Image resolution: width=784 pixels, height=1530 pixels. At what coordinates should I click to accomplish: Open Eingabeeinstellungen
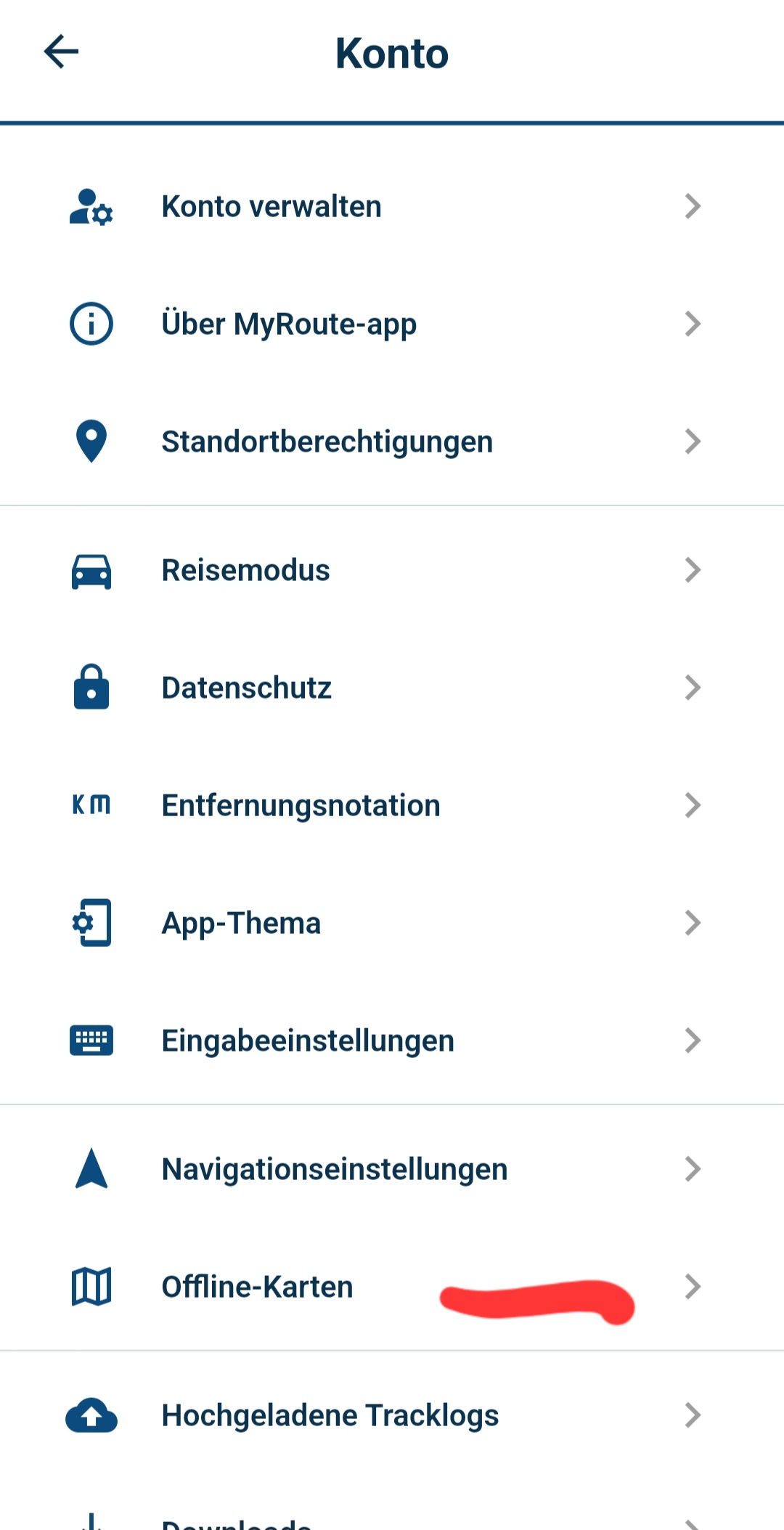pos(308,1041)
